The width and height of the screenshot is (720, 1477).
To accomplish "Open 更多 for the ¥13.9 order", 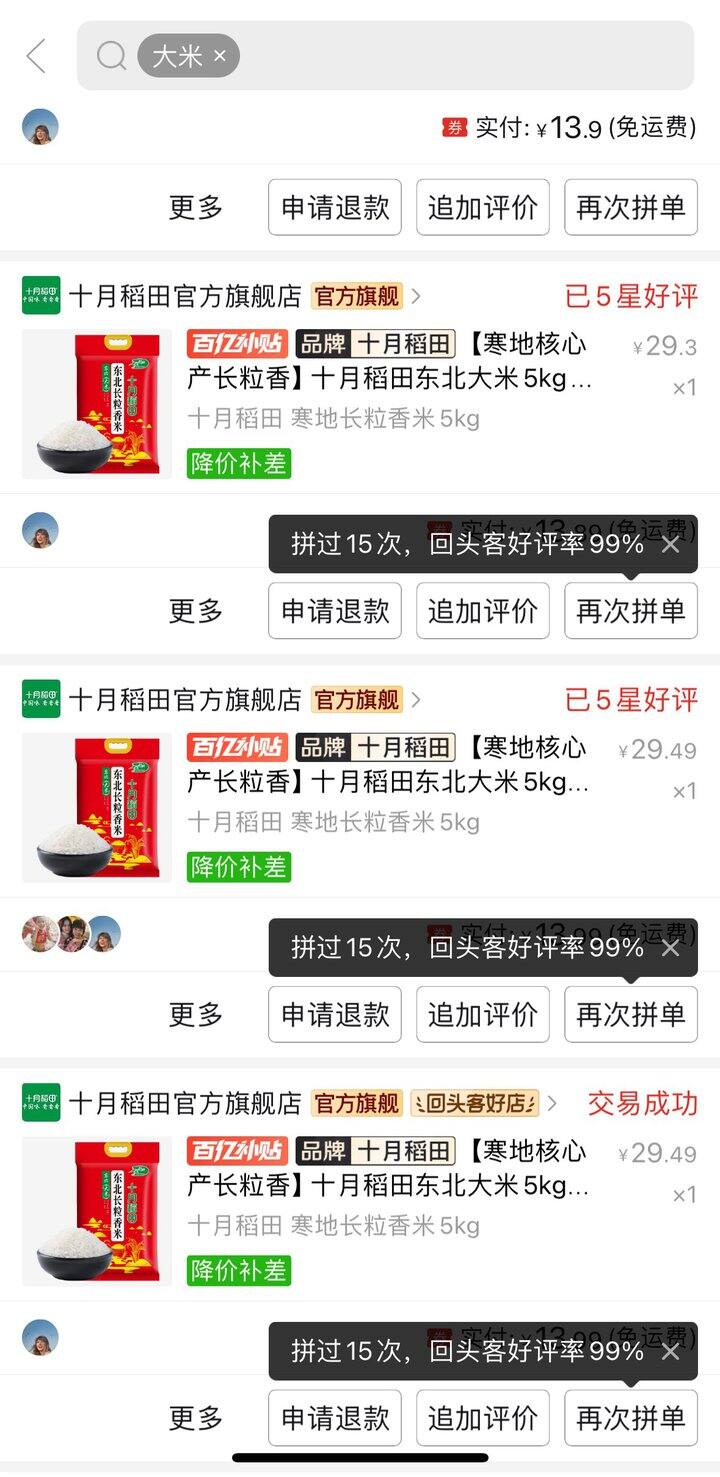I will pyautogui.click(x=196, y=208).
